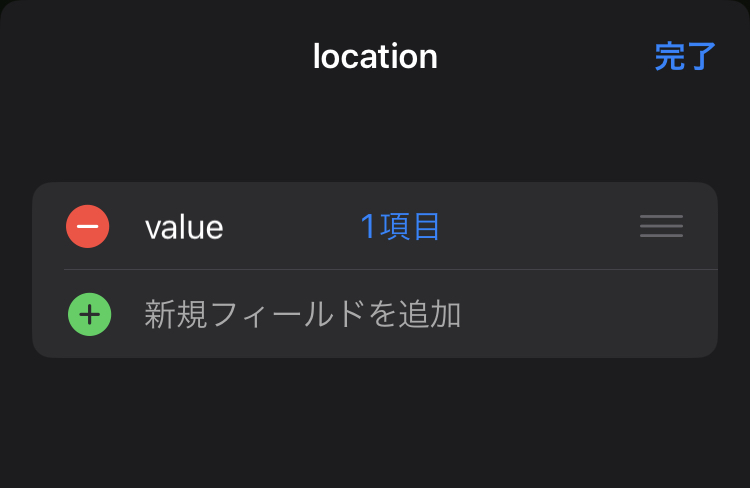Tap 完了 to finish editing
The width and height of the screenshot is (750, 488).
pyautogui.click(x=685, y=56)
